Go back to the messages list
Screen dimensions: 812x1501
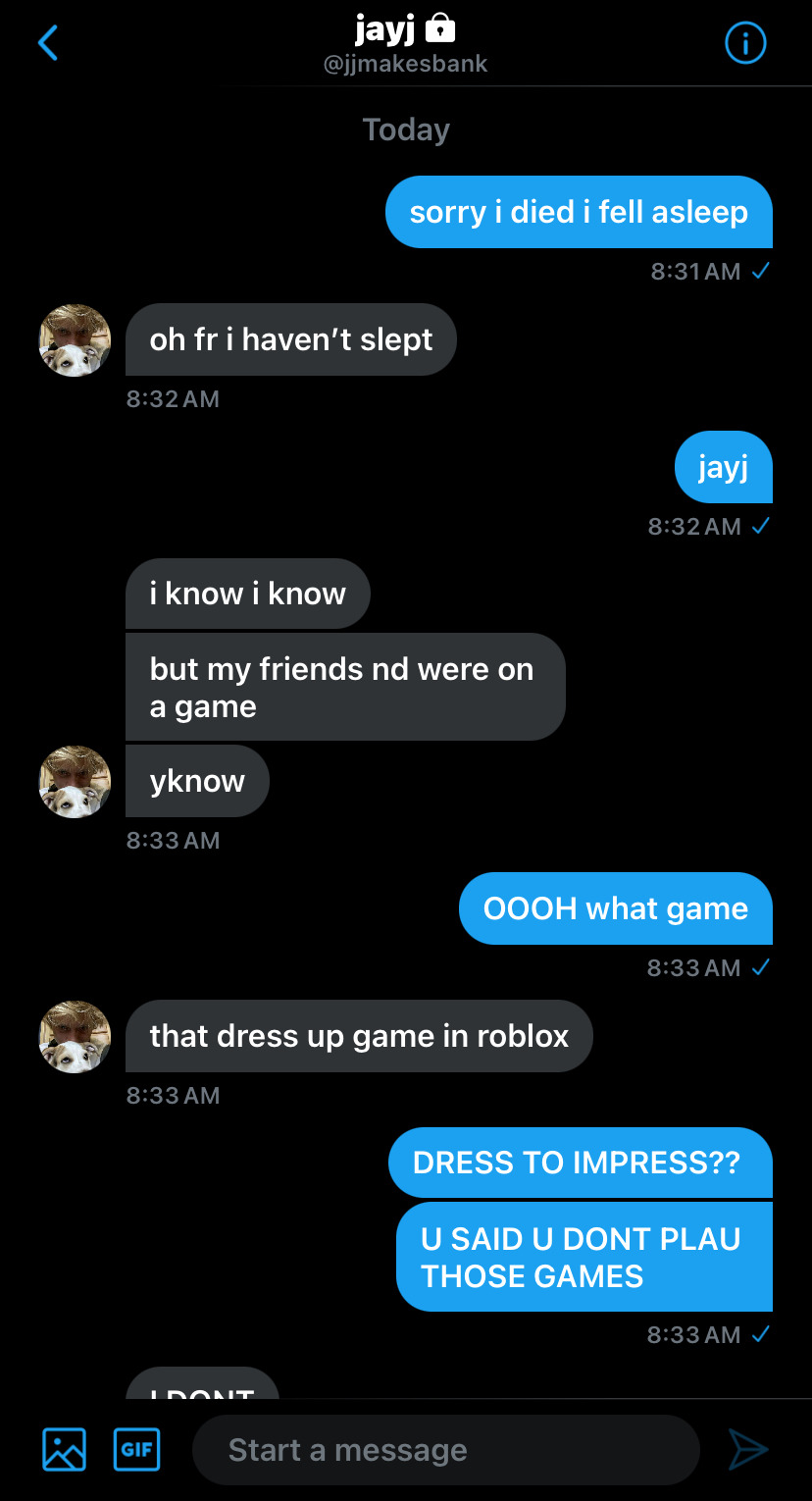pos(47,43)
